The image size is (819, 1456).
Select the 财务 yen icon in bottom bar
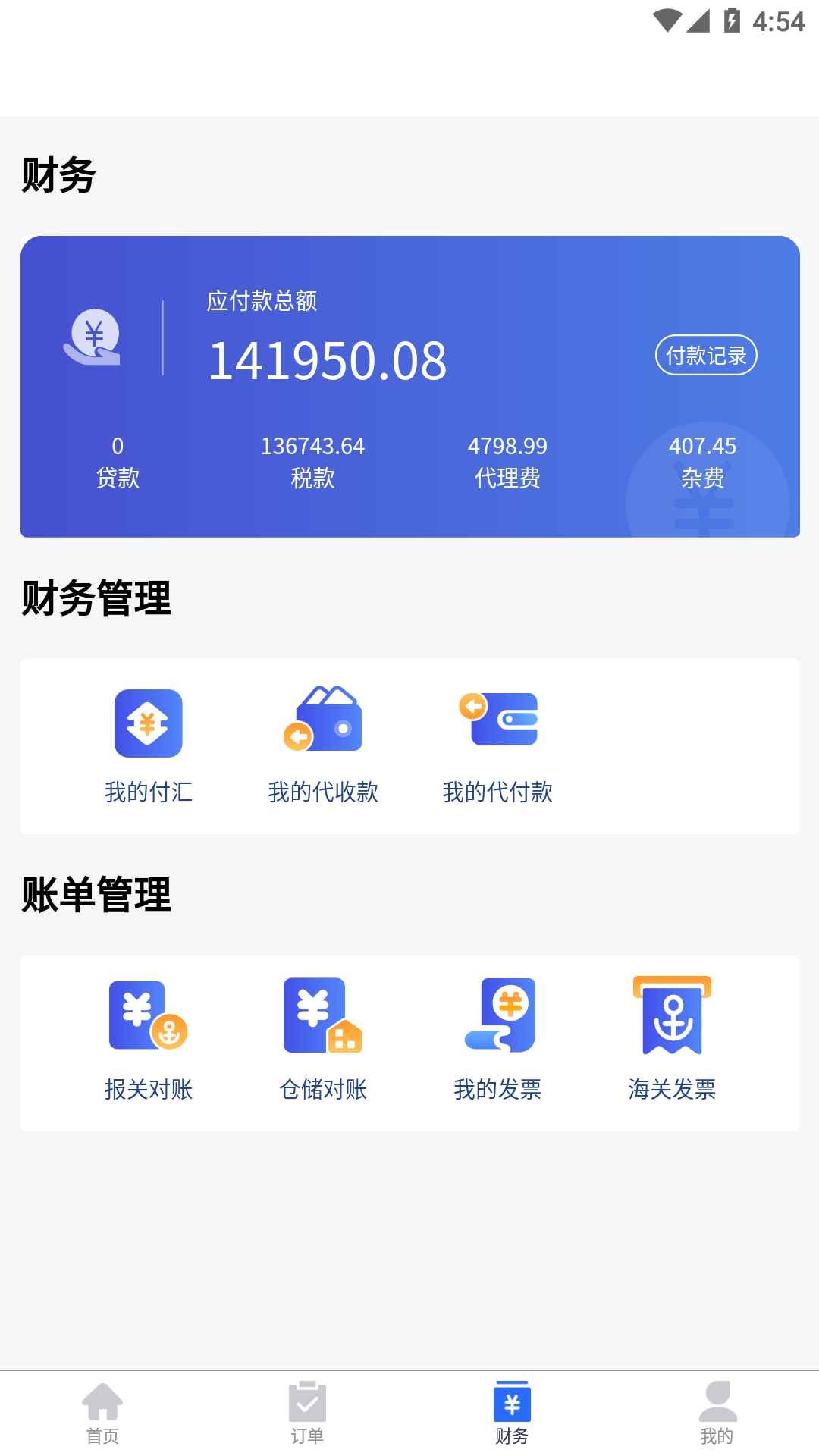point(512,1407)
